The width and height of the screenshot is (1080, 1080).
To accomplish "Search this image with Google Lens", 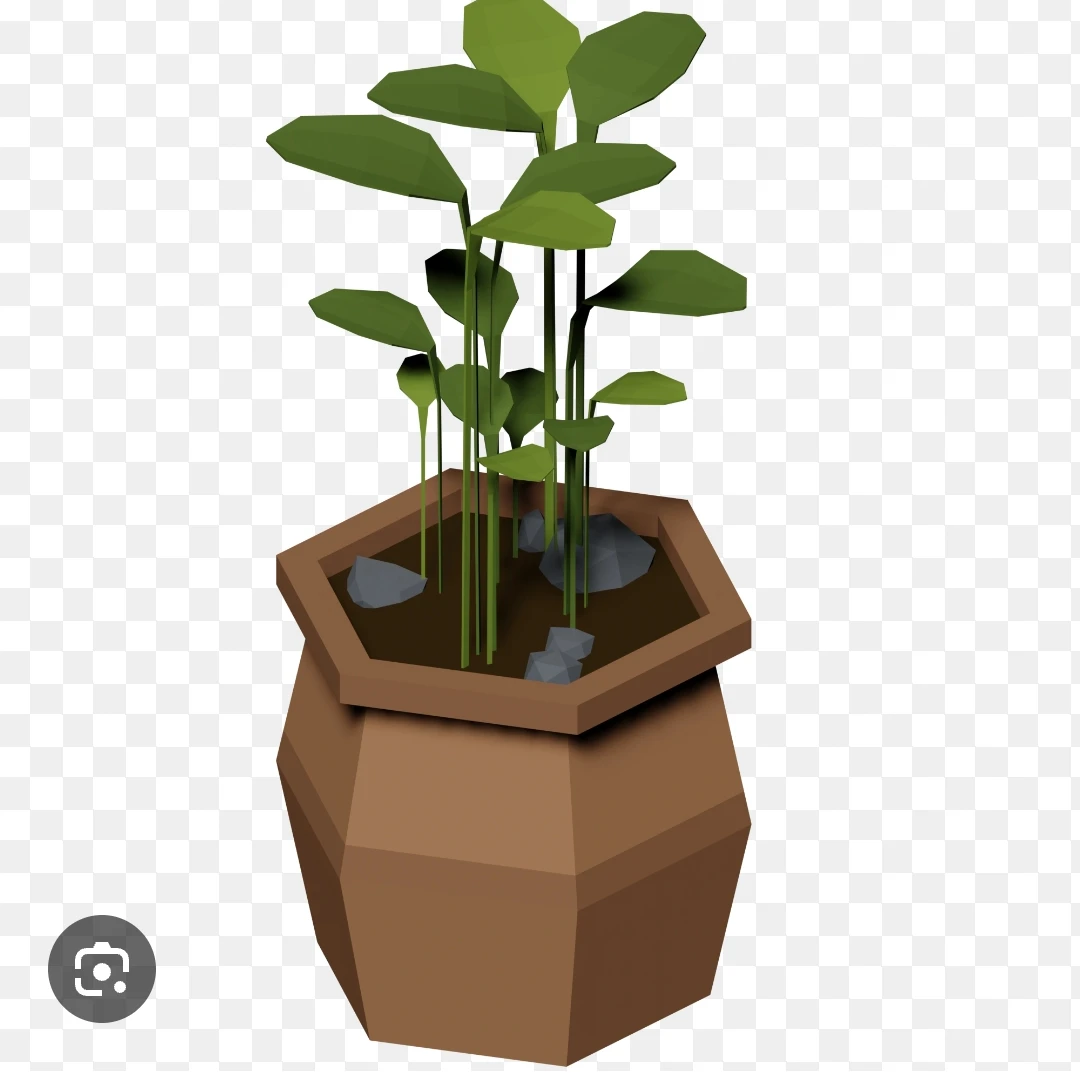I will click(x=102, y=968).
